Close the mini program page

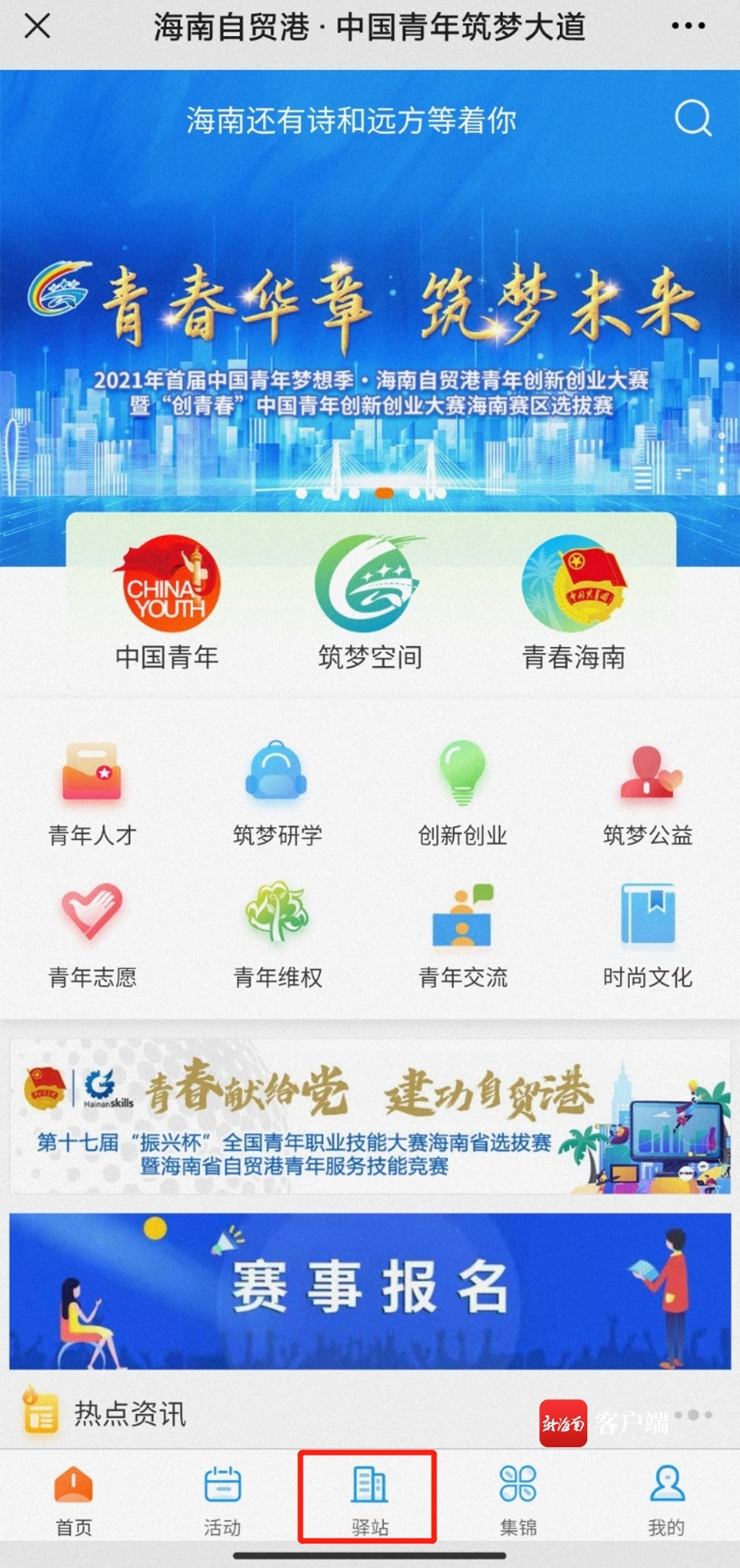37,26
